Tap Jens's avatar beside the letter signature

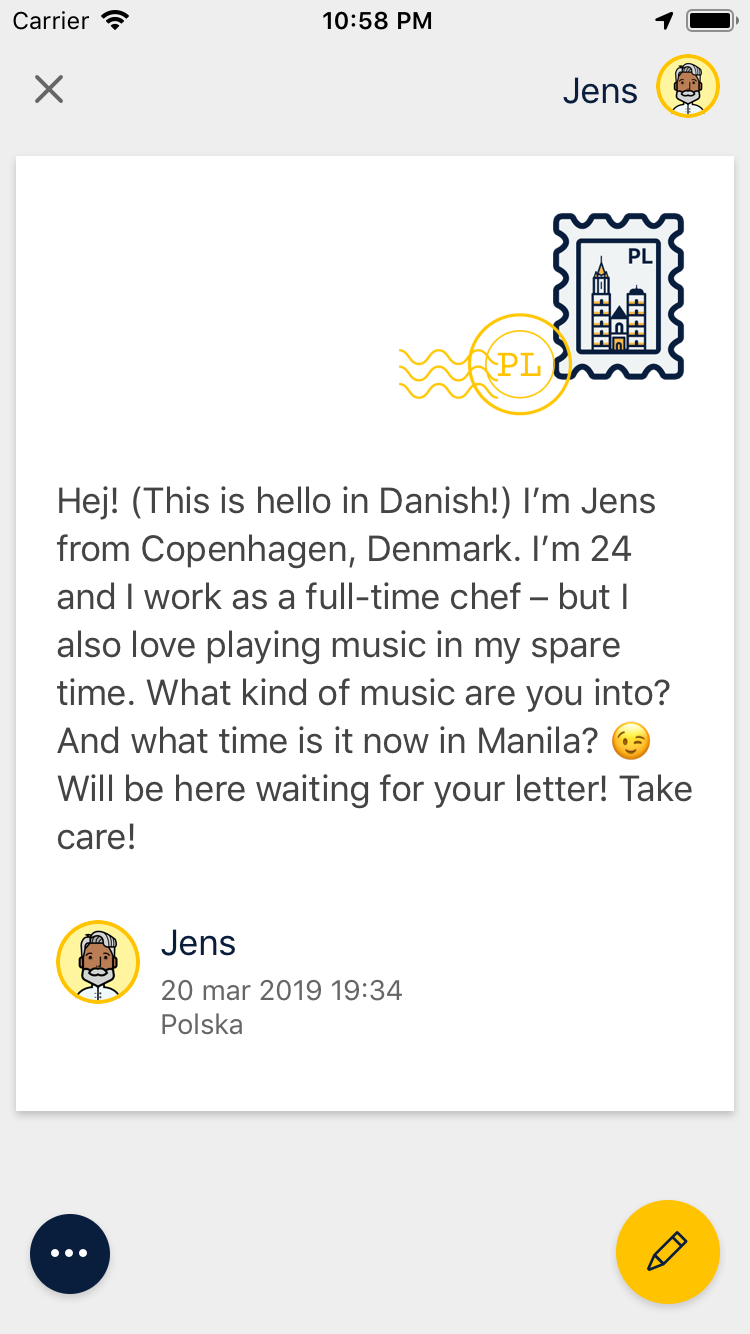pos(98,962)
